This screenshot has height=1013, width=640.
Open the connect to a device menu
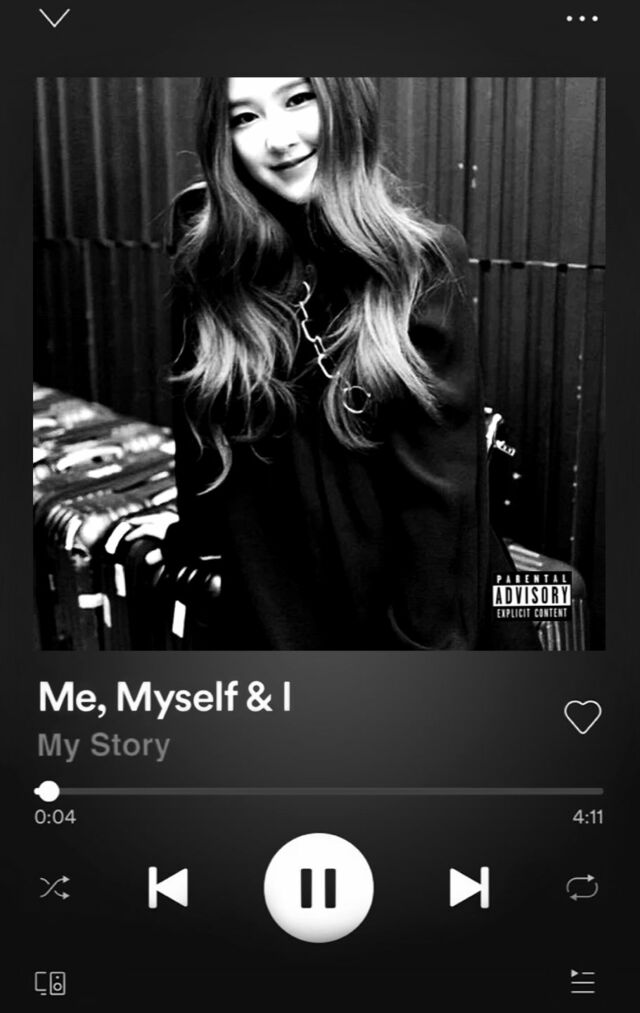[x=51, y=982]
